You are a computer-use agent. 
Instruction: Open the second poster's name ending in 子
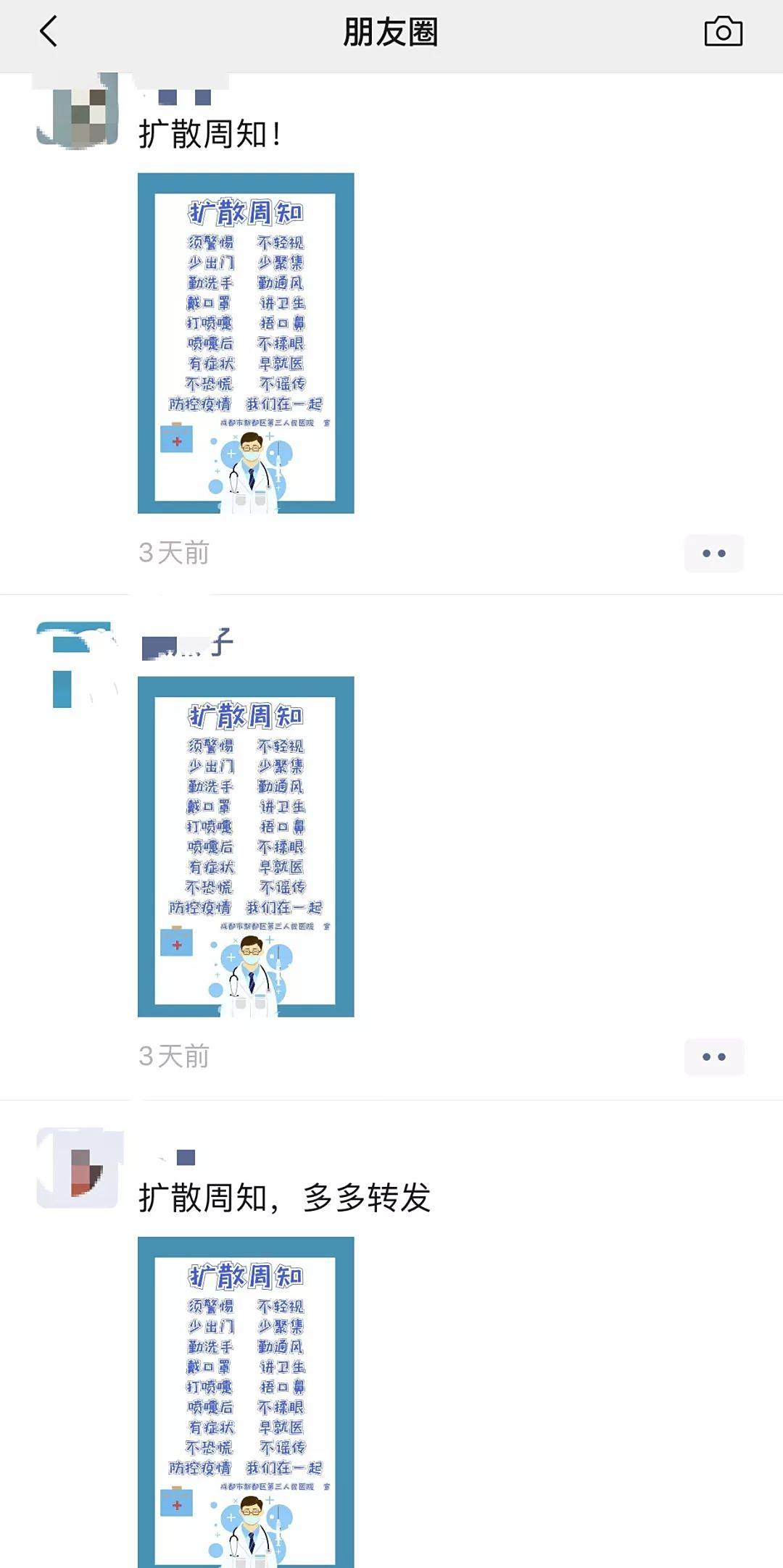(188, 644)
